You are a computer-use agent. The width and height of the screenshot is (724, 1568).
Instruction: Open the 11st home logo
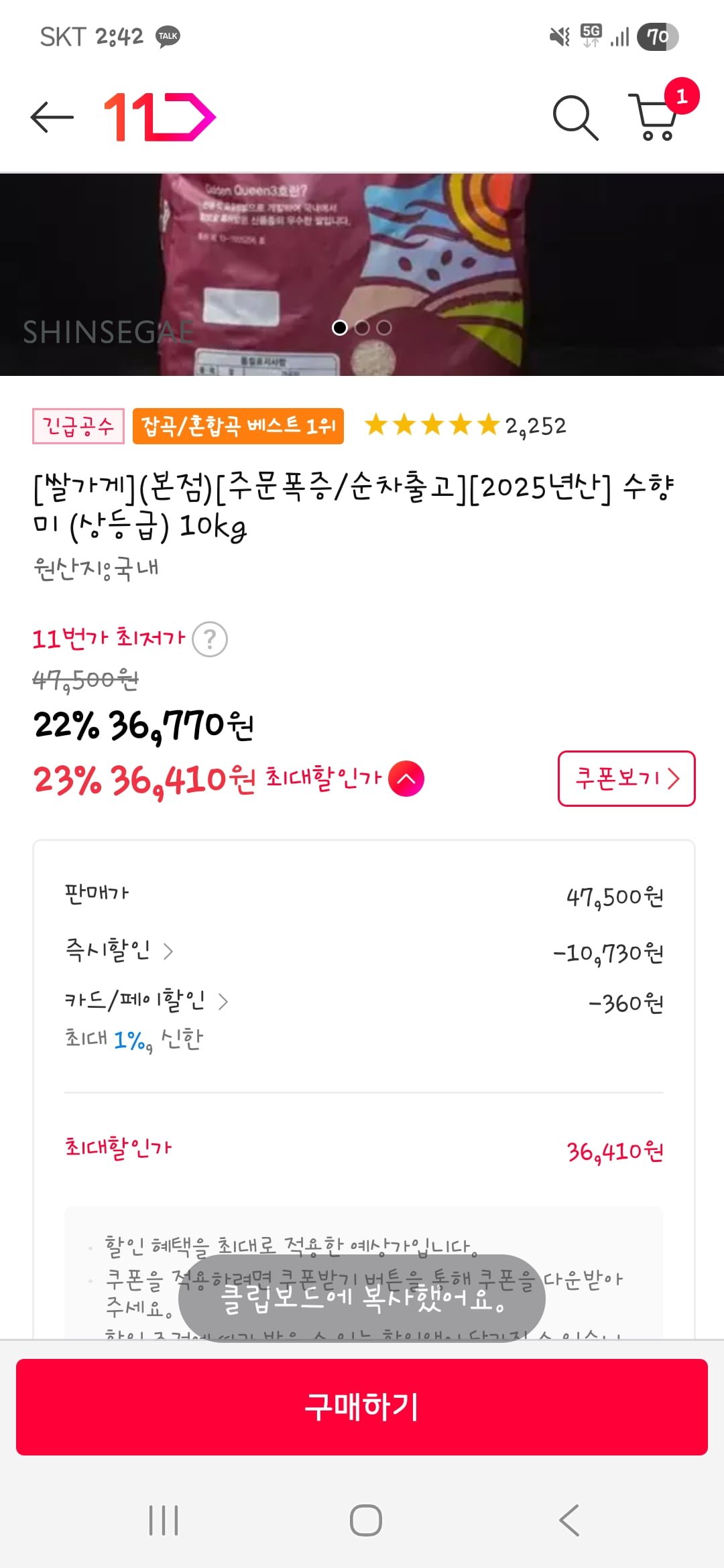(x=160, y=117)
